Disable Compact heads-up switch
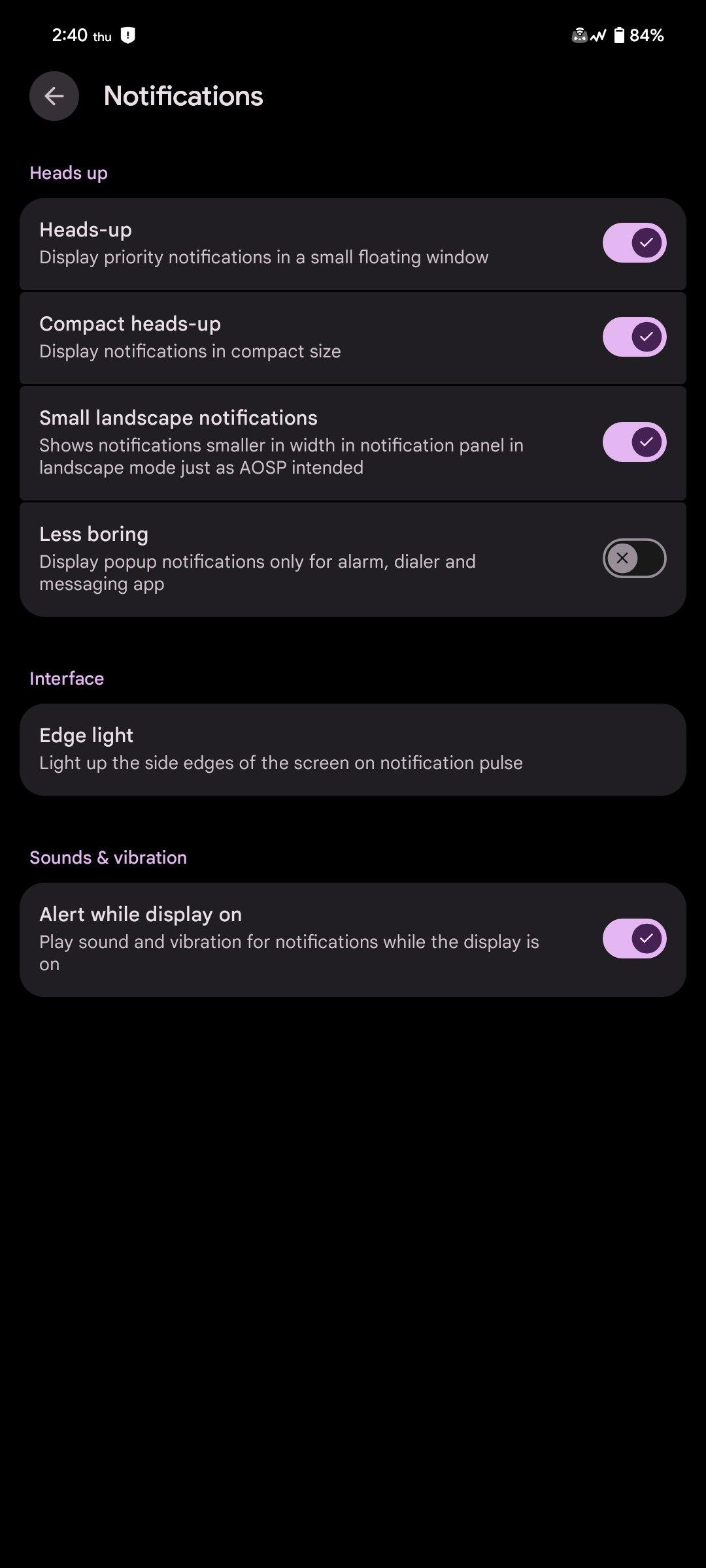 pos(634,337)
